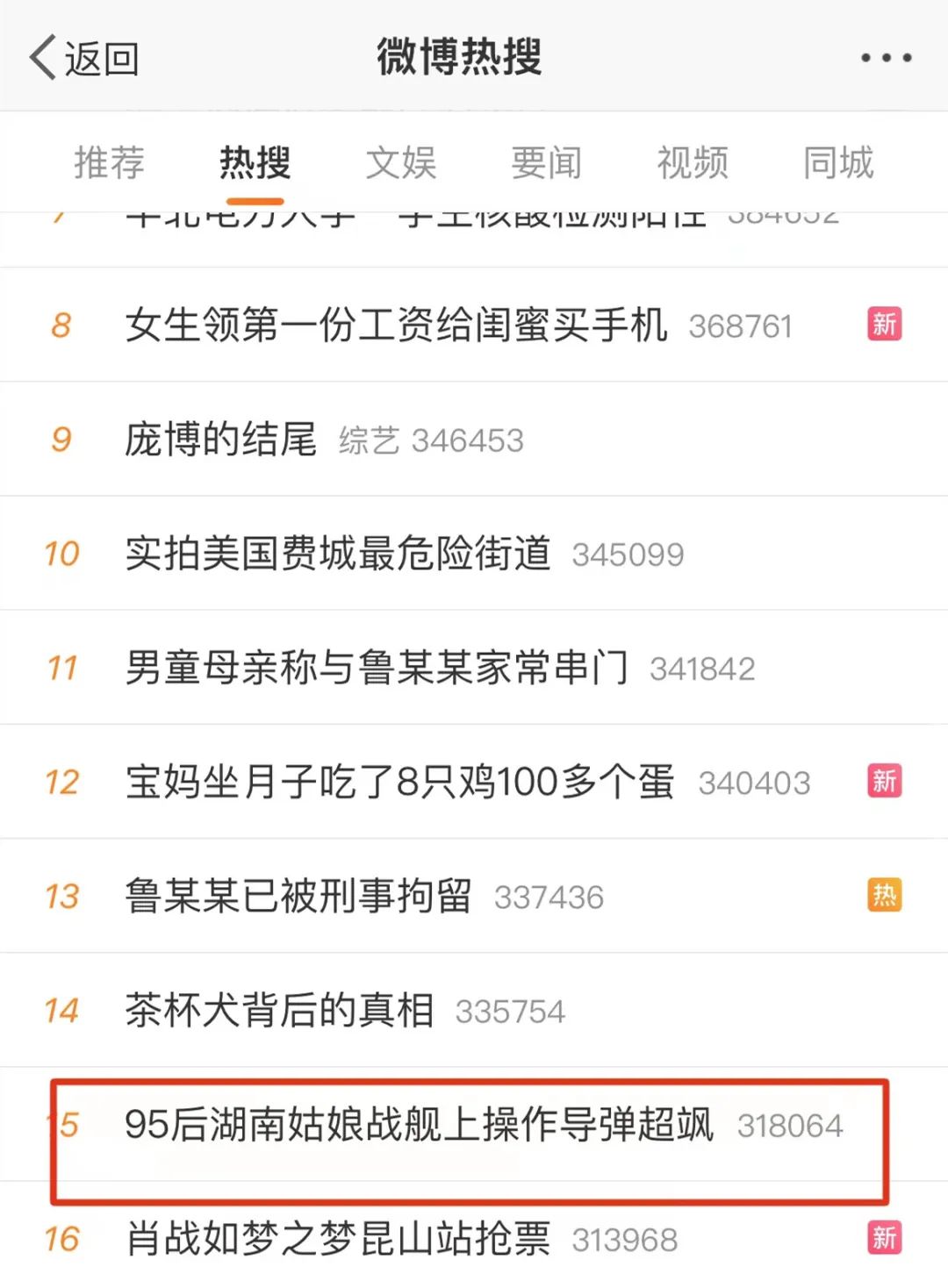Open the three-dot overflow menu
Screen dimensions: 948x1288
click(x=885, y=58)
